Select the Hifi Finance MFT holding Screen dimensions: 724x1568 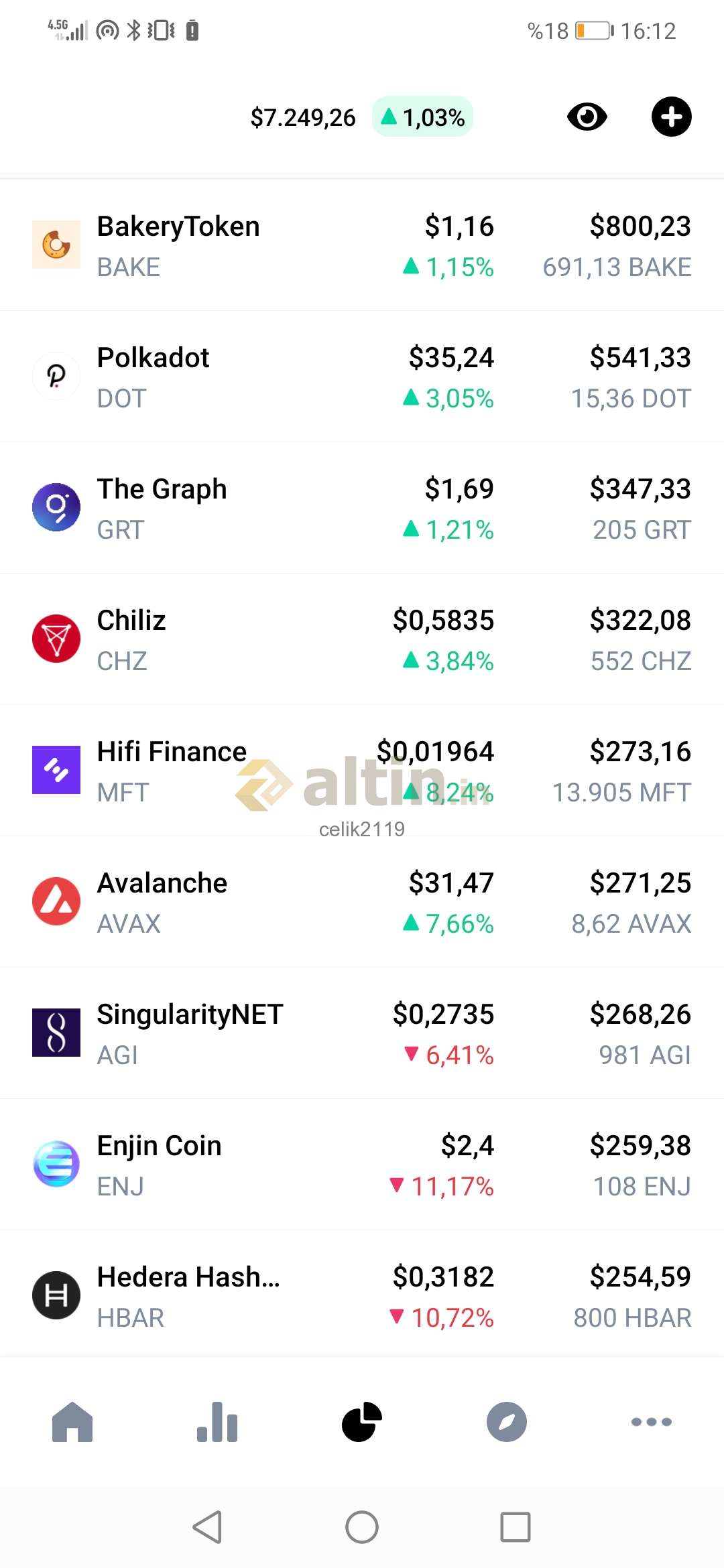362,771
